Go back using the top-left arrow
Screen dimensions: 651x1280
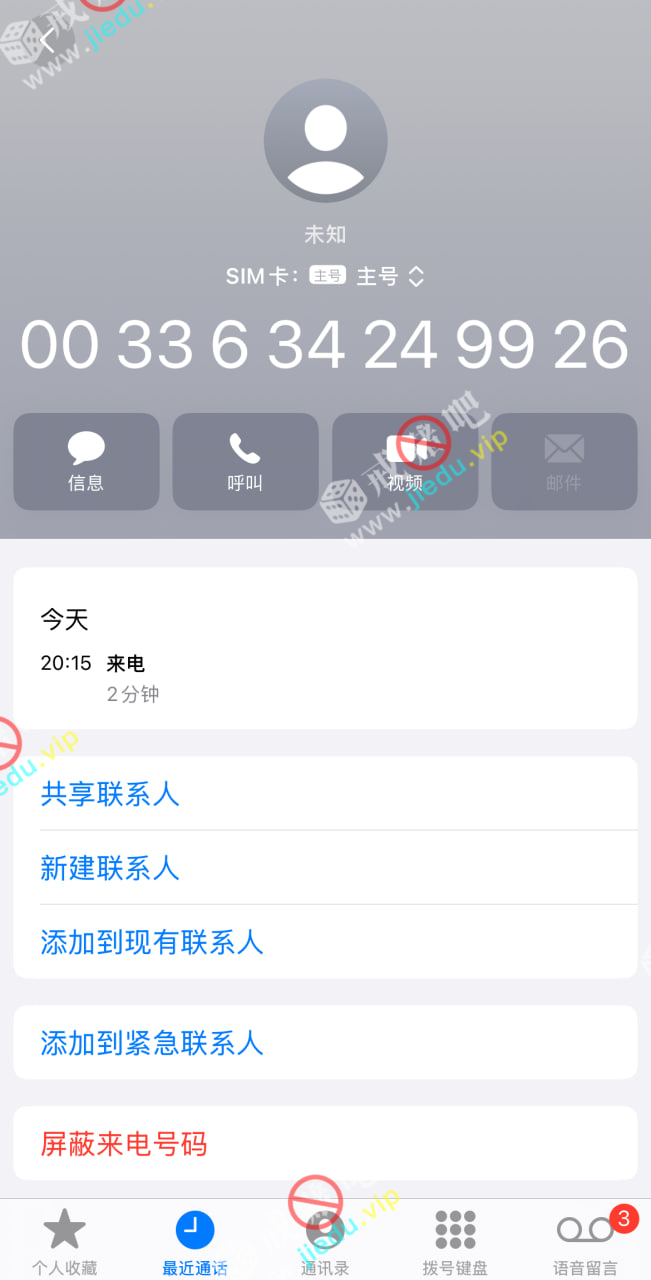tap(47, 41)
